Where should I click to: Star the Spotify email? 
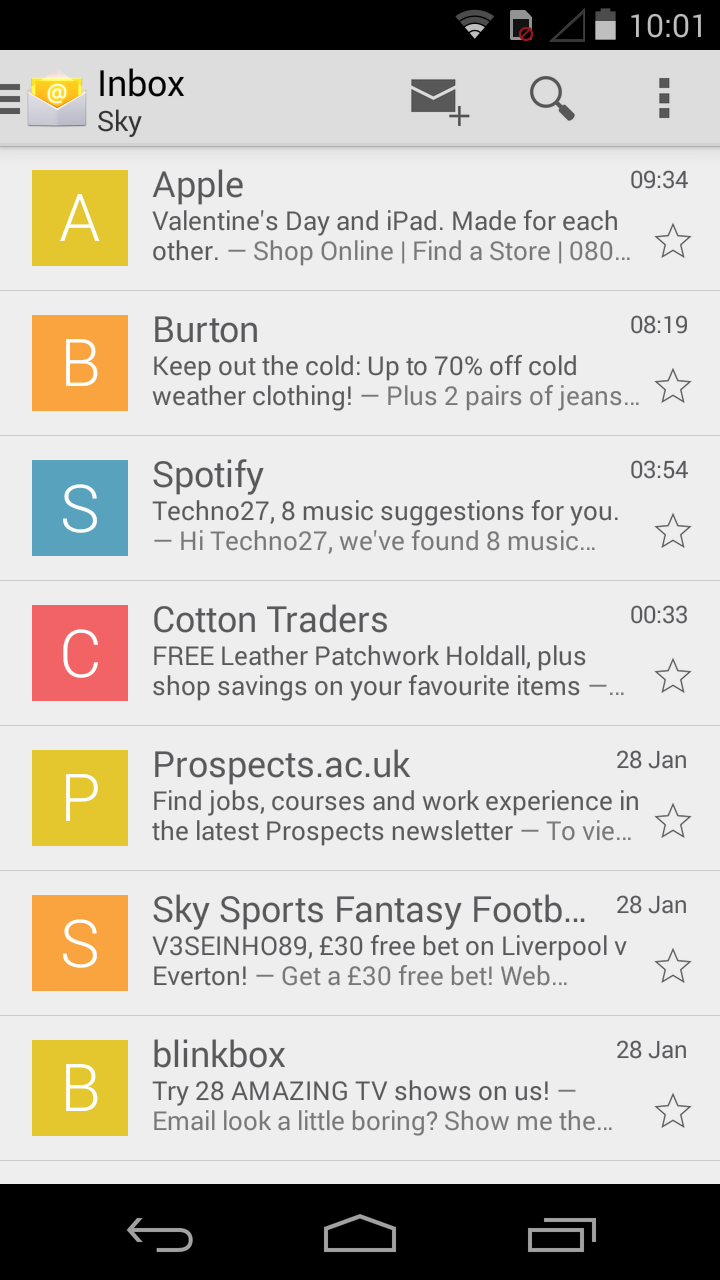click(672, 531)
